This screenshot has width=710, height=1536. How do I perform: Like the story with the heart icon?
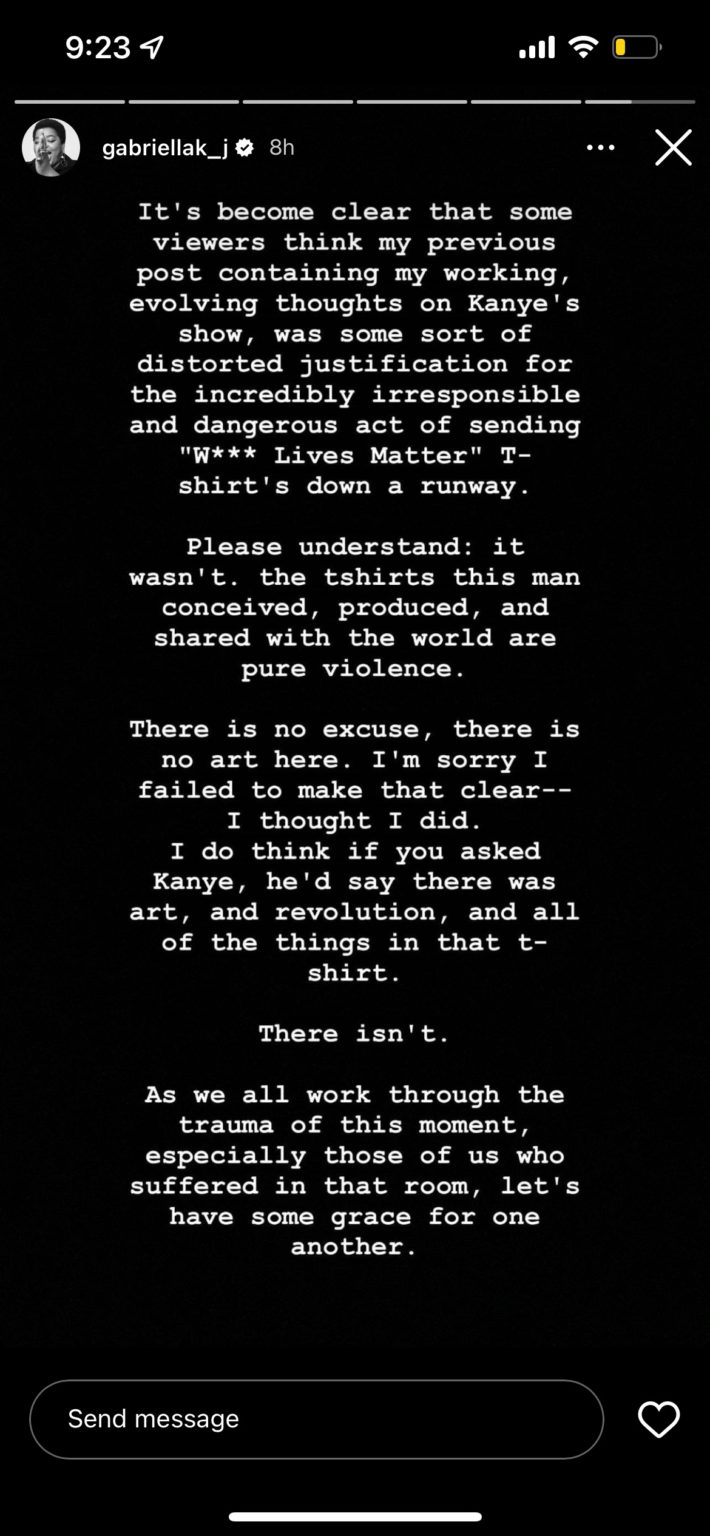coord(659,1419)
